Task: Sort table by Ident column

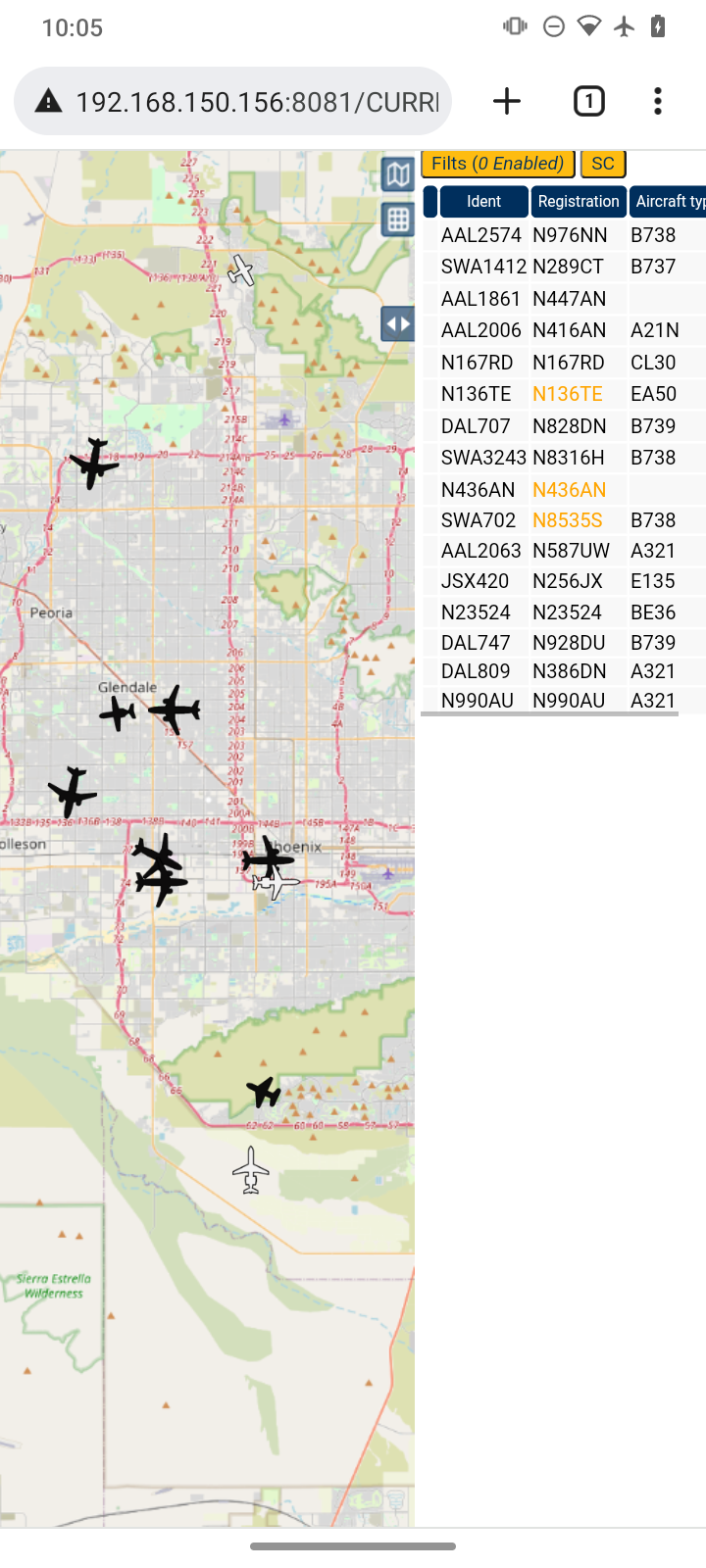Action: pos(484,201)
